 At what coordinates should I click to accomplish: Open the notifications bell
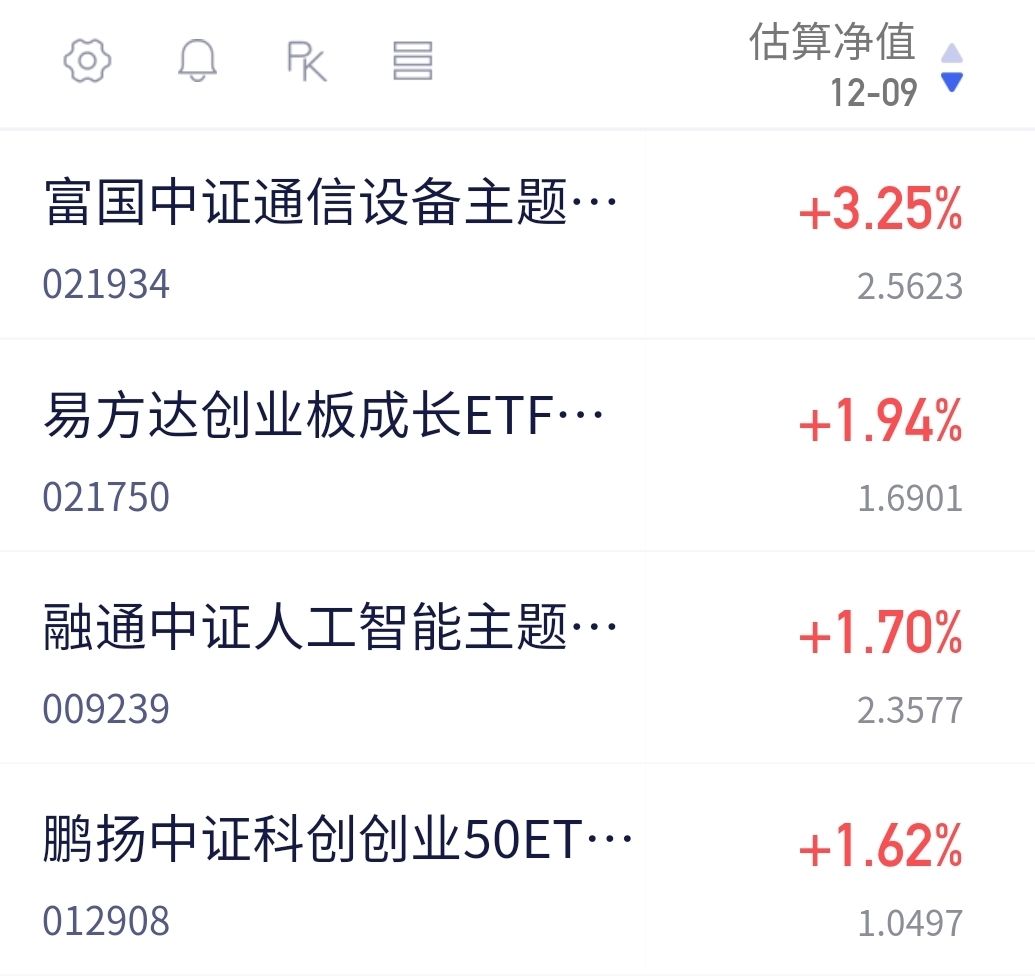(x=197, y=61)
